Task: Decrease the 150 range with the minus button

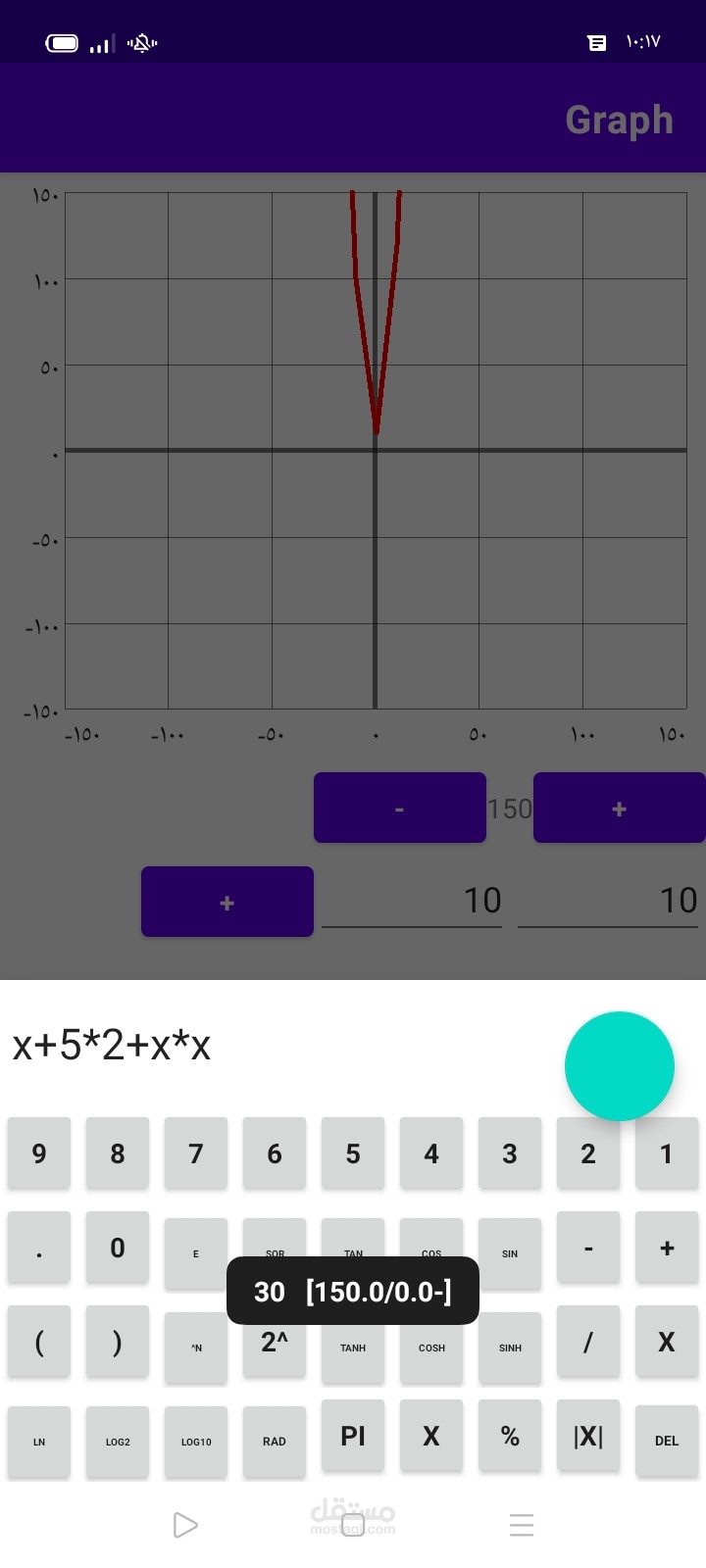Action: click(399, 808)
